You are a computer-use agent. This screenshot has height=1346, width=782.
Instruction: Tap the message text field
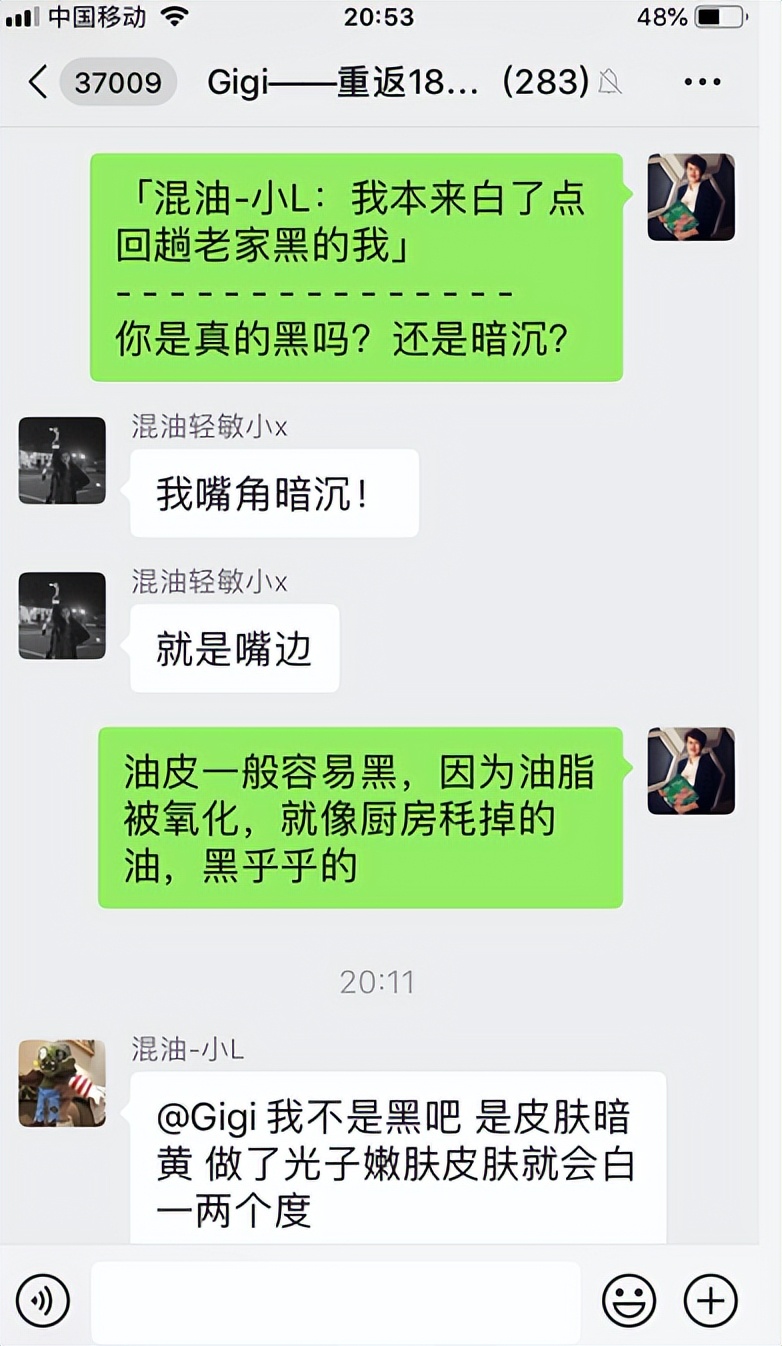335,1301
